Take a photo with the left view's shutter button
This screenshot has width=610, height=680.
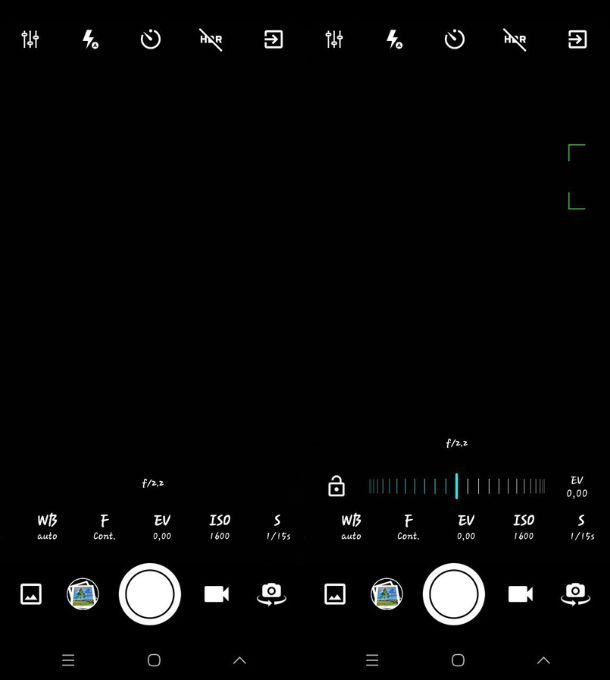click(x=150, y=594)
